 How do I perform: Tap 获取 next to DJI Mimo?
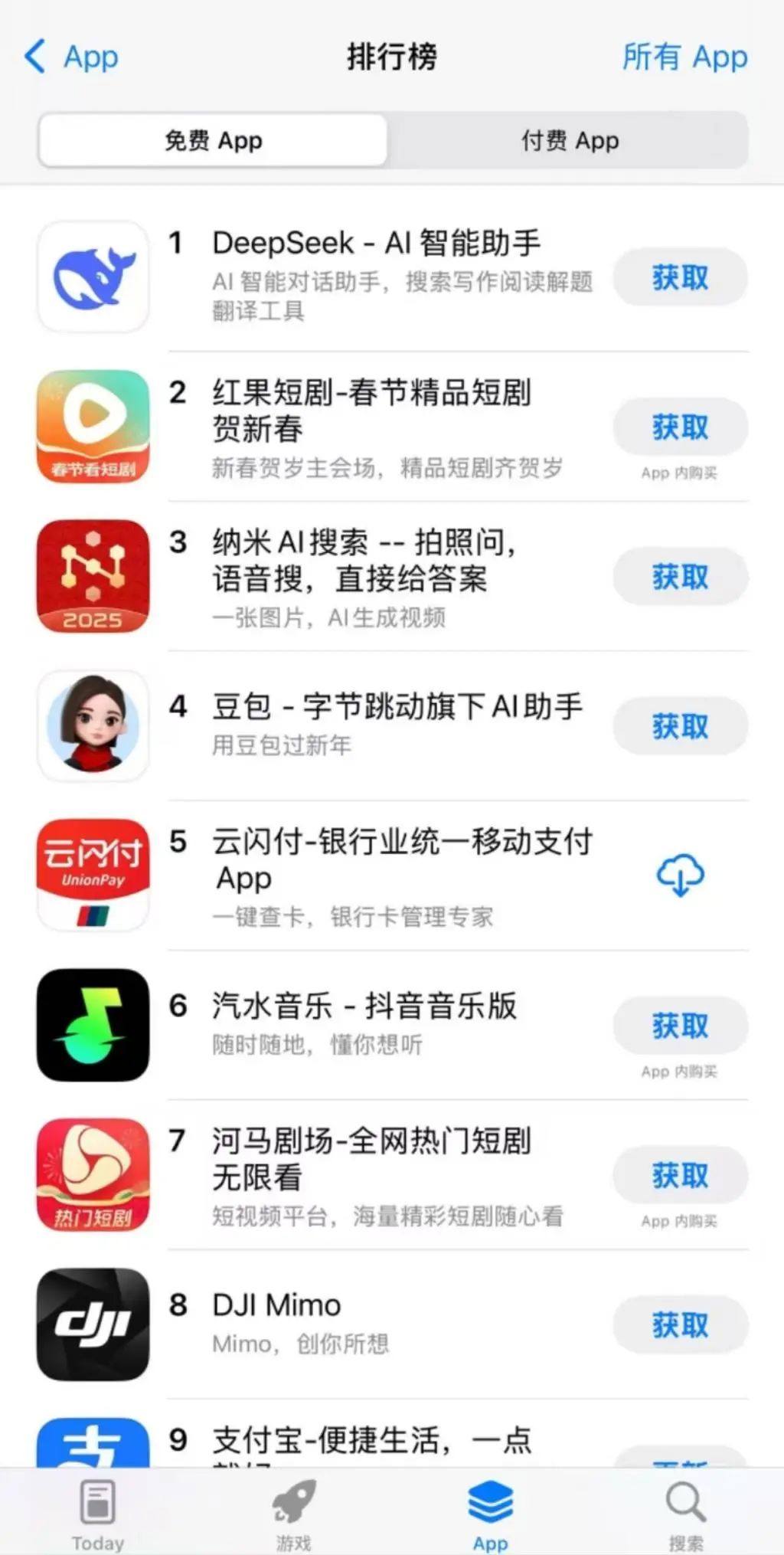point(679,1326)
